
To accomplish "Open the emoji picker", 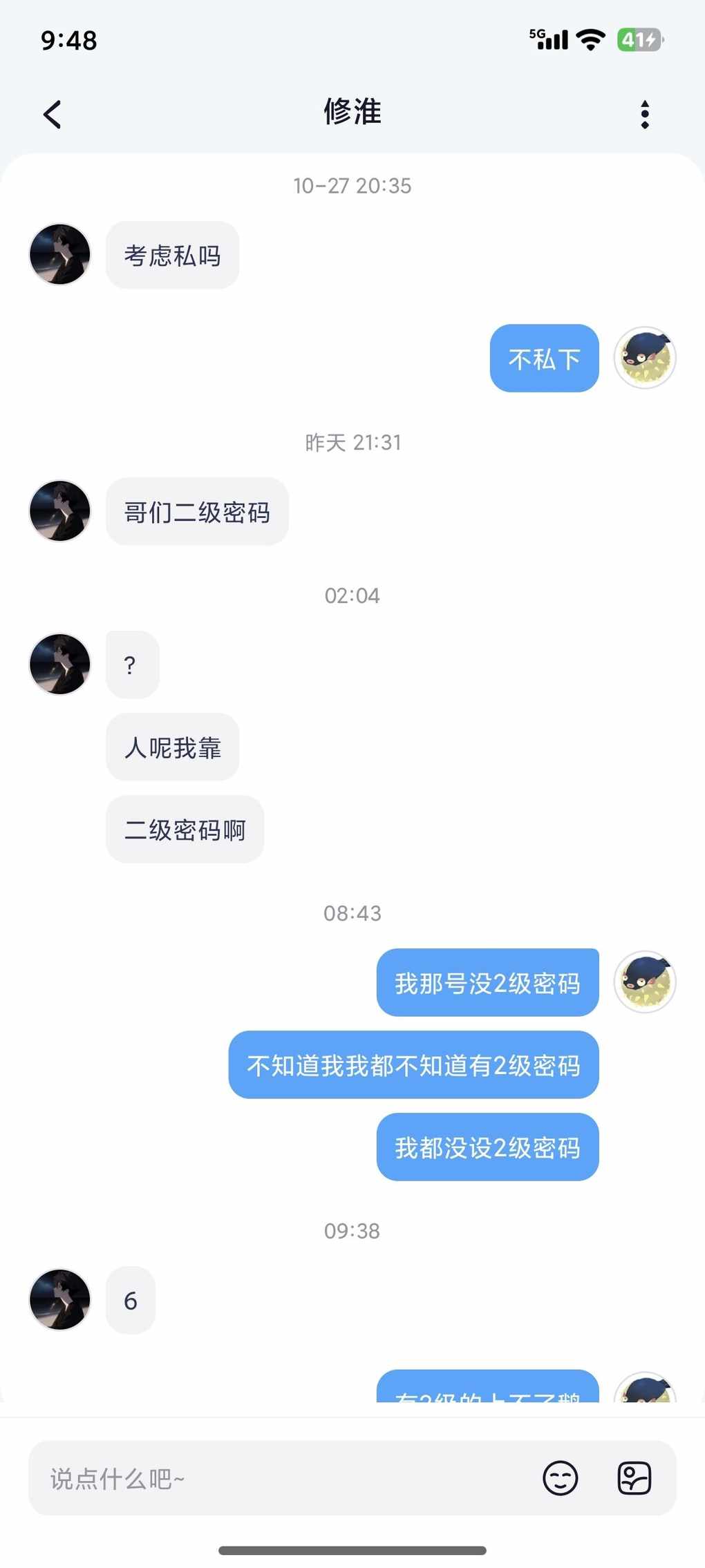I will (560, 1478).
